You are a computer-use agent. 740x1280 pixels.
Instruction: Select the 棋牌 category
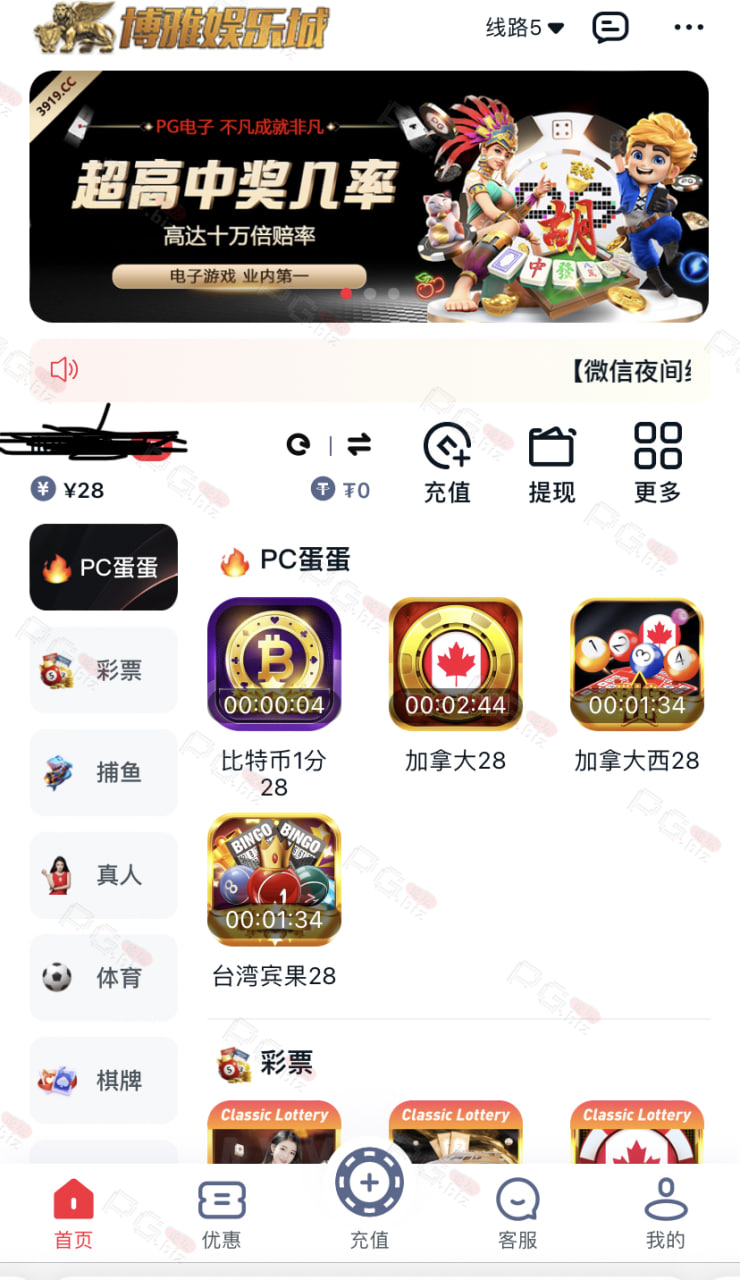tap(103, 1080)
